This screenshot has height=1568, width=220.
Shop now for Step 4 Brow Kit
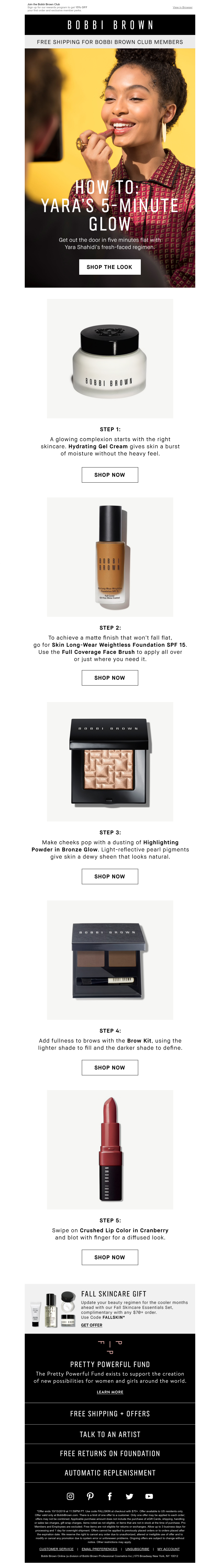pyautogui.click(x=110, y=1068)
